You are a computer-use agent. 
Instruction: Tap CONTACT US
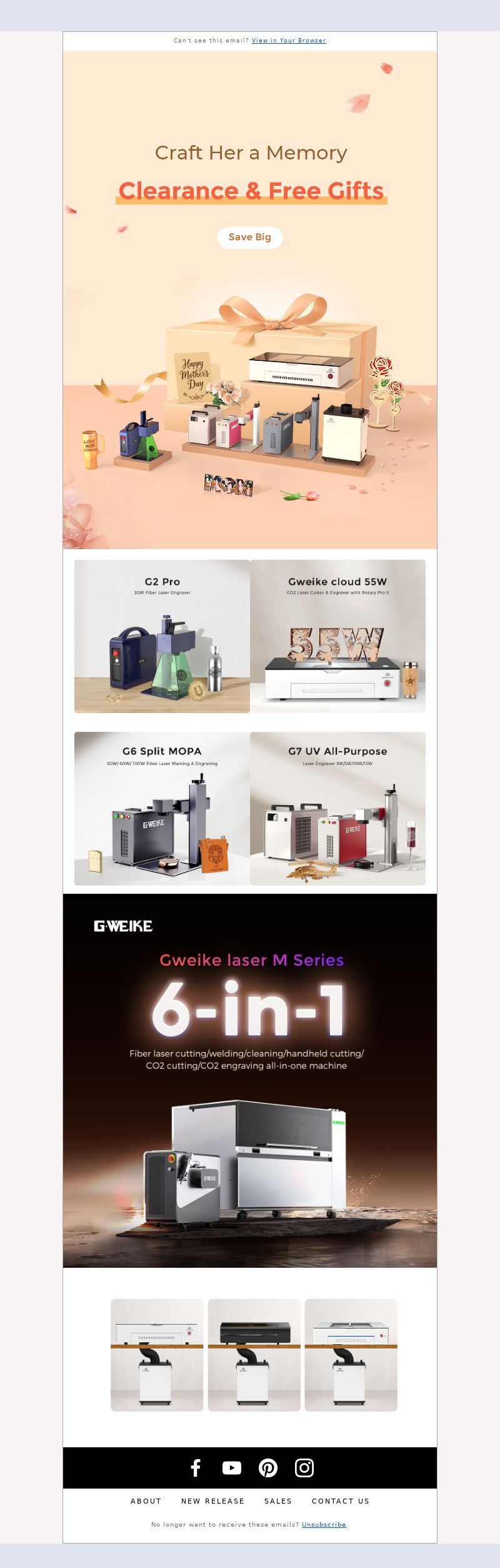(341, 1501)
